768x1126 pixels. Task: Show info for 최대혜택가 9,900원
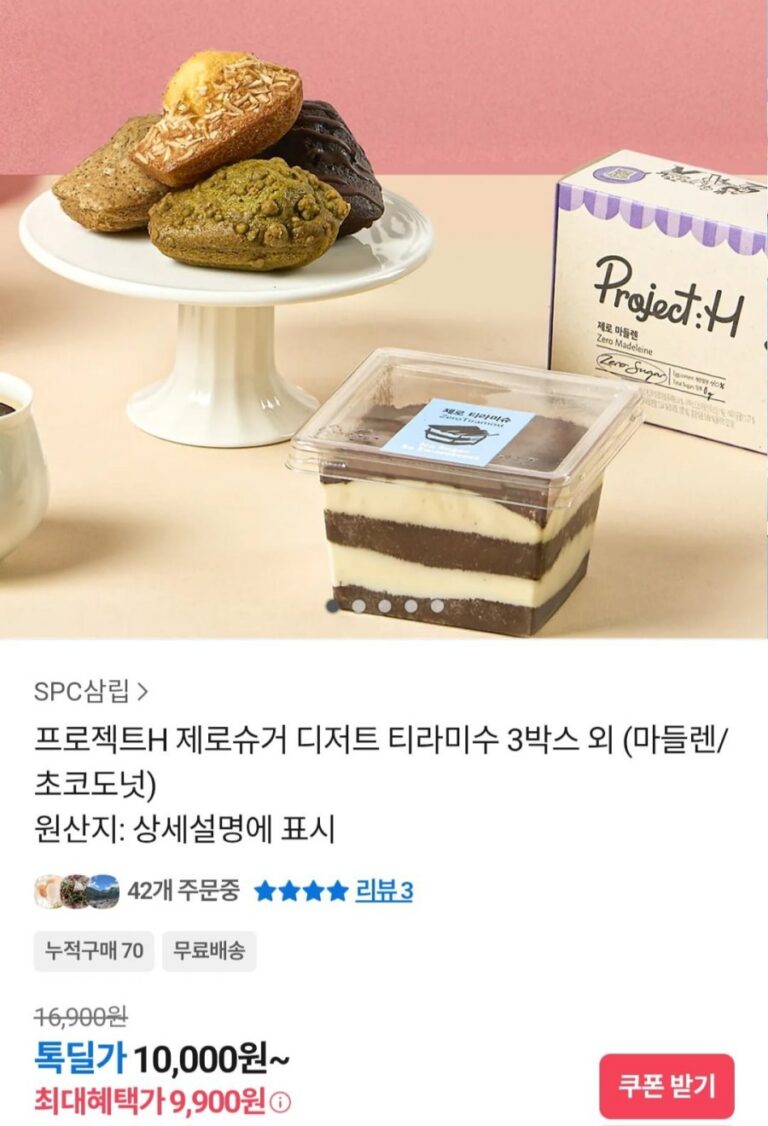pyautogui.click(x=281, y=1103)
